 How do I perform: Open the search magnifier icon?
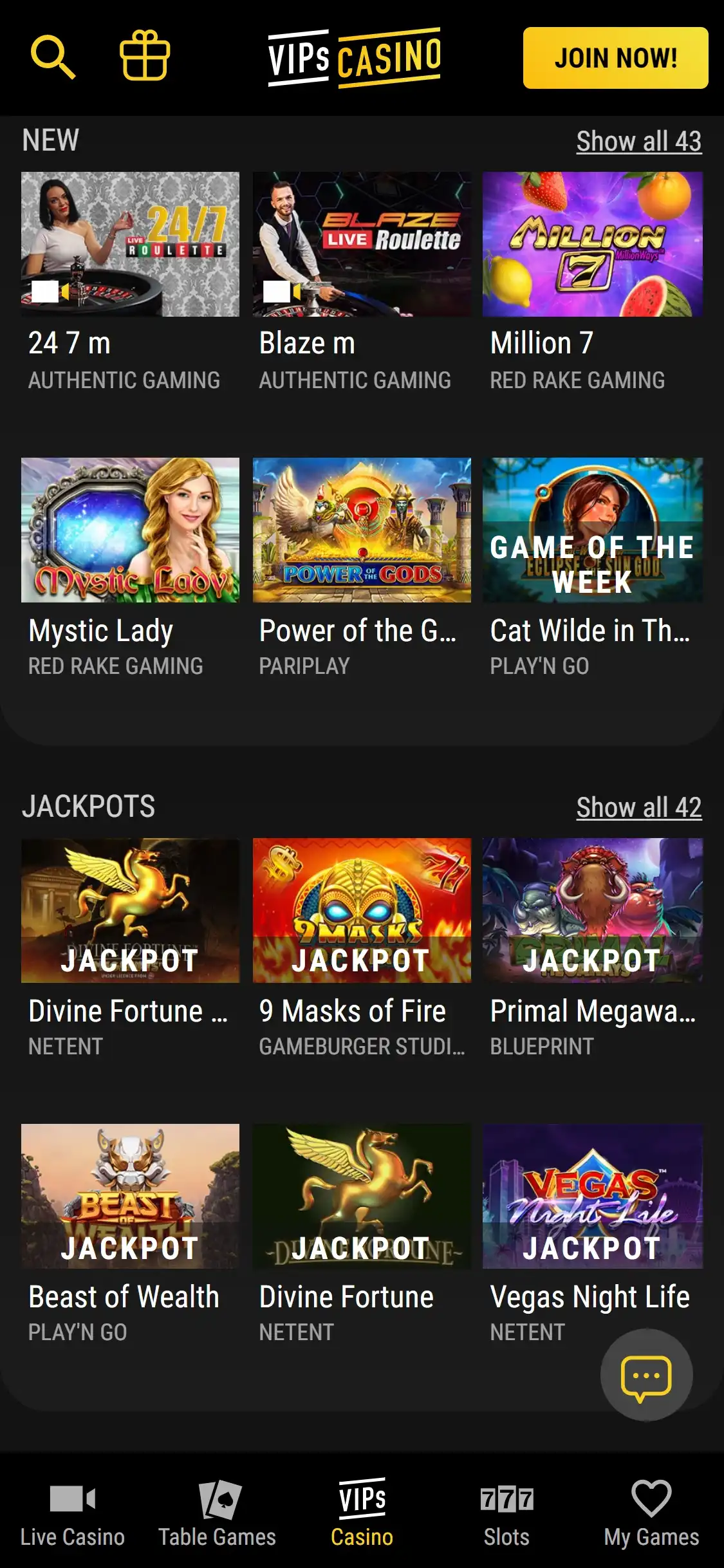pos(53,57)
